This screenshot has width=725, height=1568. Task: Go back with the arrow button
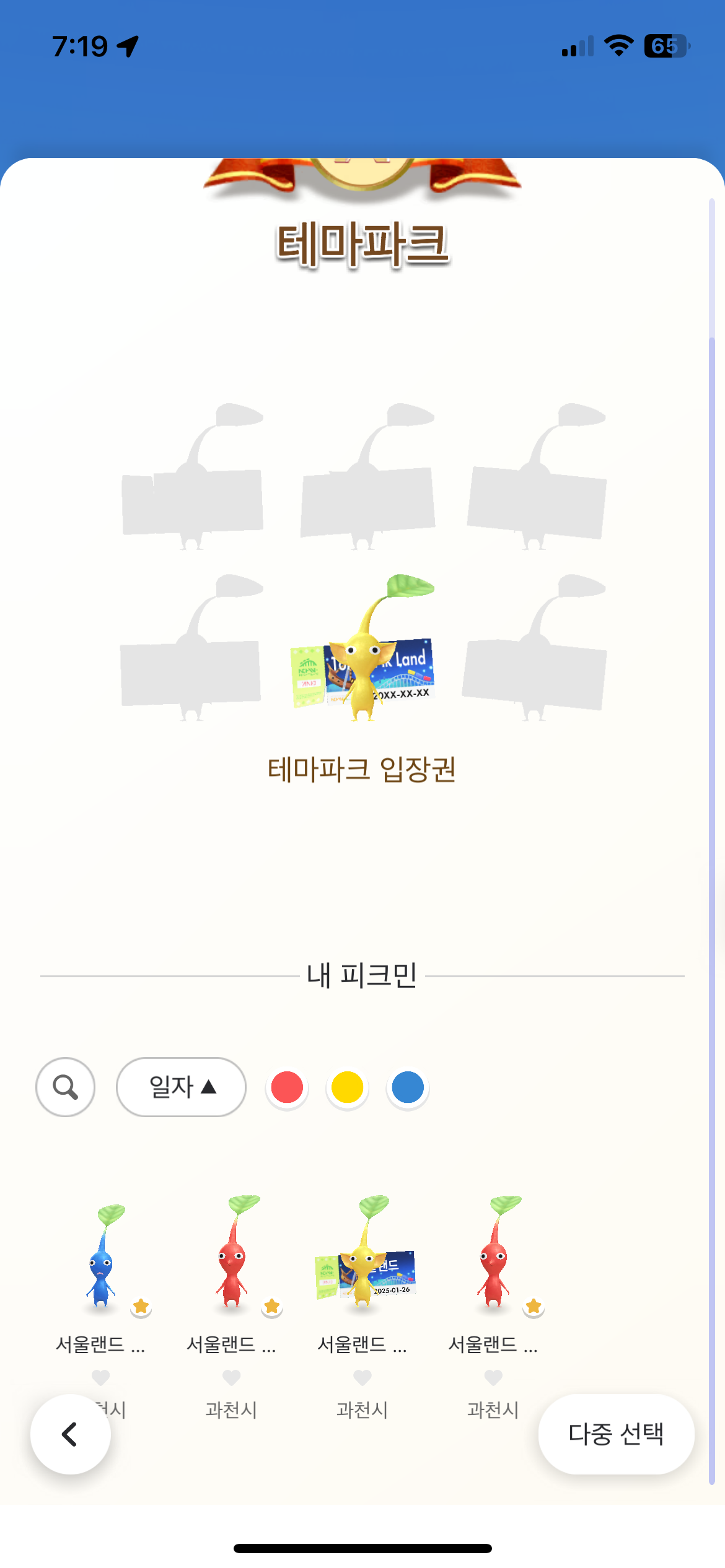click(x=71, y=1434)
